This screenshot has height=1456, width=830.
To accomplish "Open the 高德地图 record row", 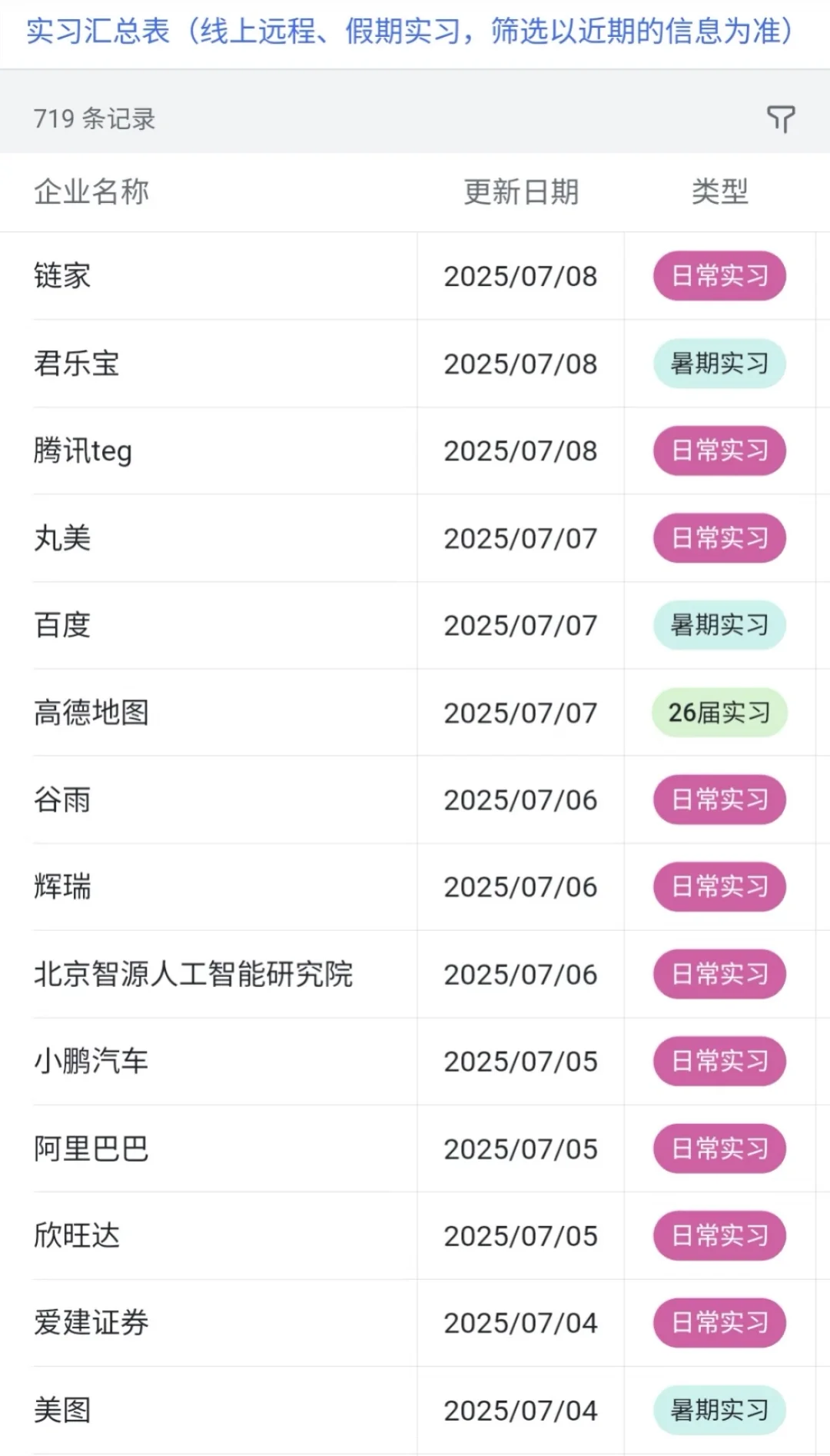I will tap(415, 713).
